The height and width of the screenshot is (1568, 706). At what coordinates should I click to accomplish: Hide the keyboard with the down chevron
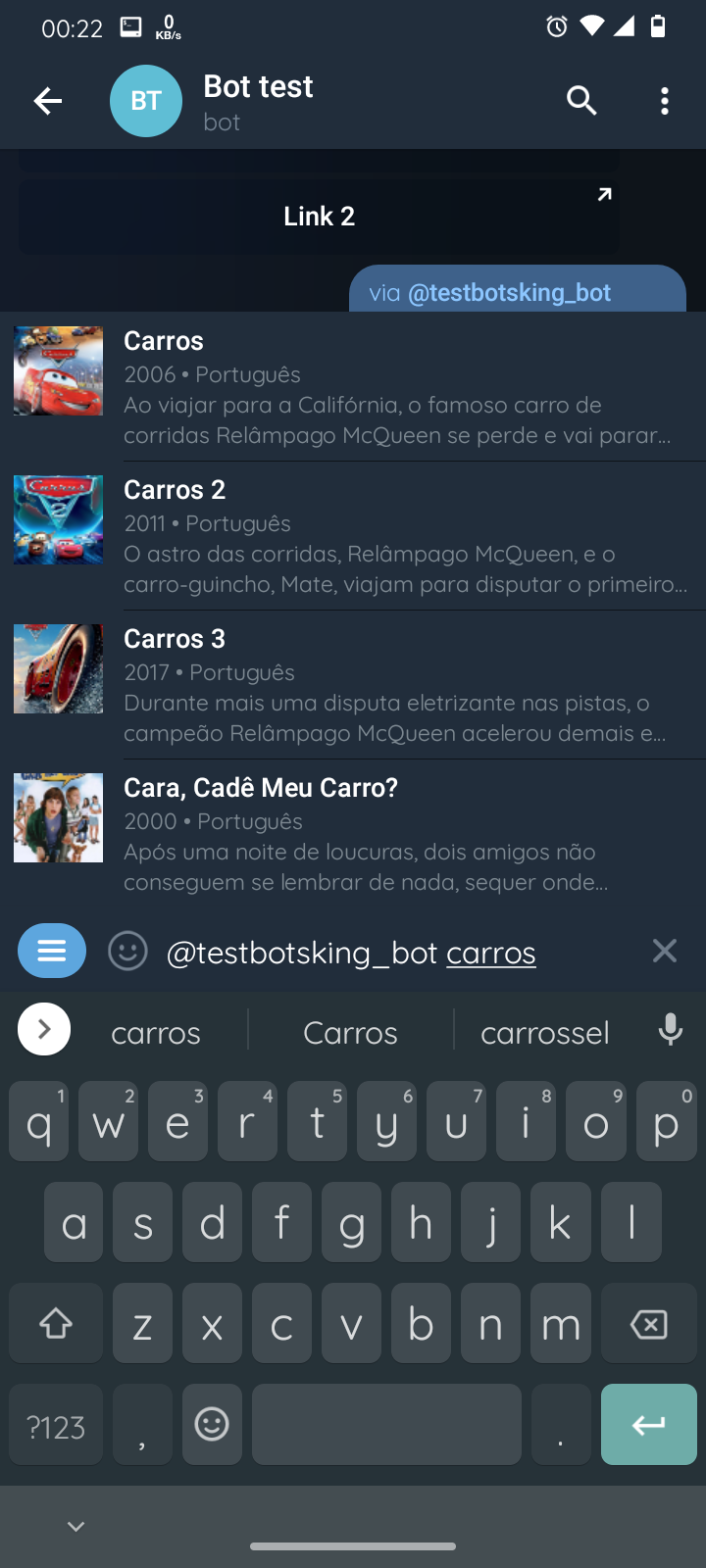click(x=76, y=1526)
